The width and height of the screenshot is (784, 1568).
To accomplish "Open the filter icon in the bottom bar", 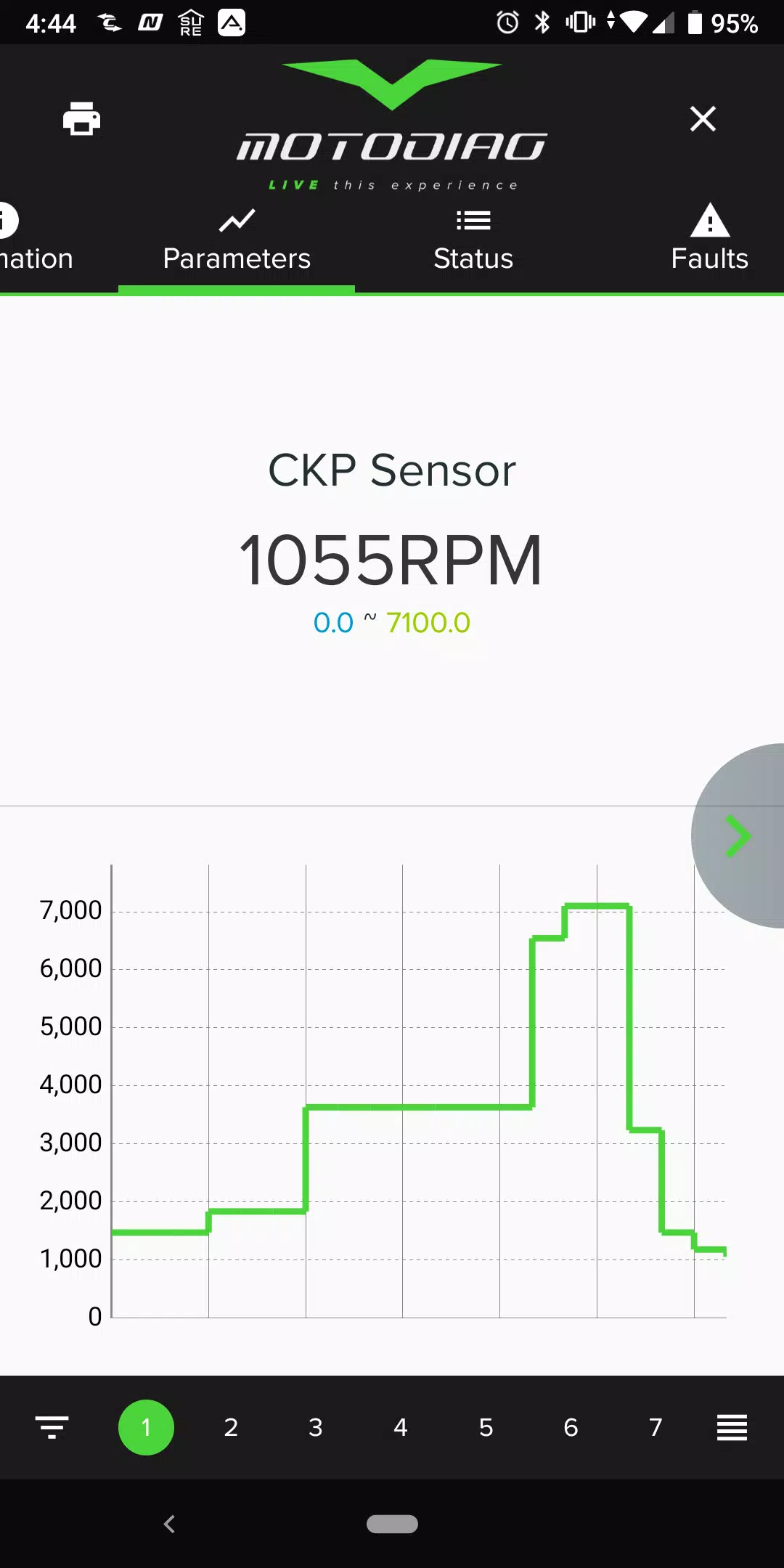I will pos(52,1427).
